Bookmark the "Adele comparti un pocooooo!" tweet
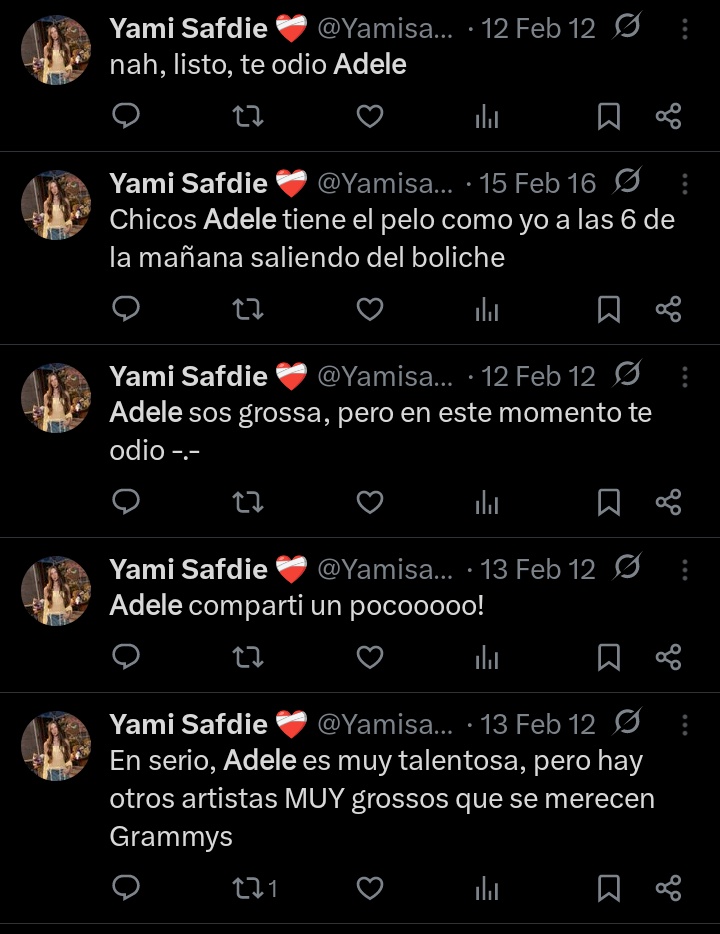720x934 pixels. pos(608,657)
